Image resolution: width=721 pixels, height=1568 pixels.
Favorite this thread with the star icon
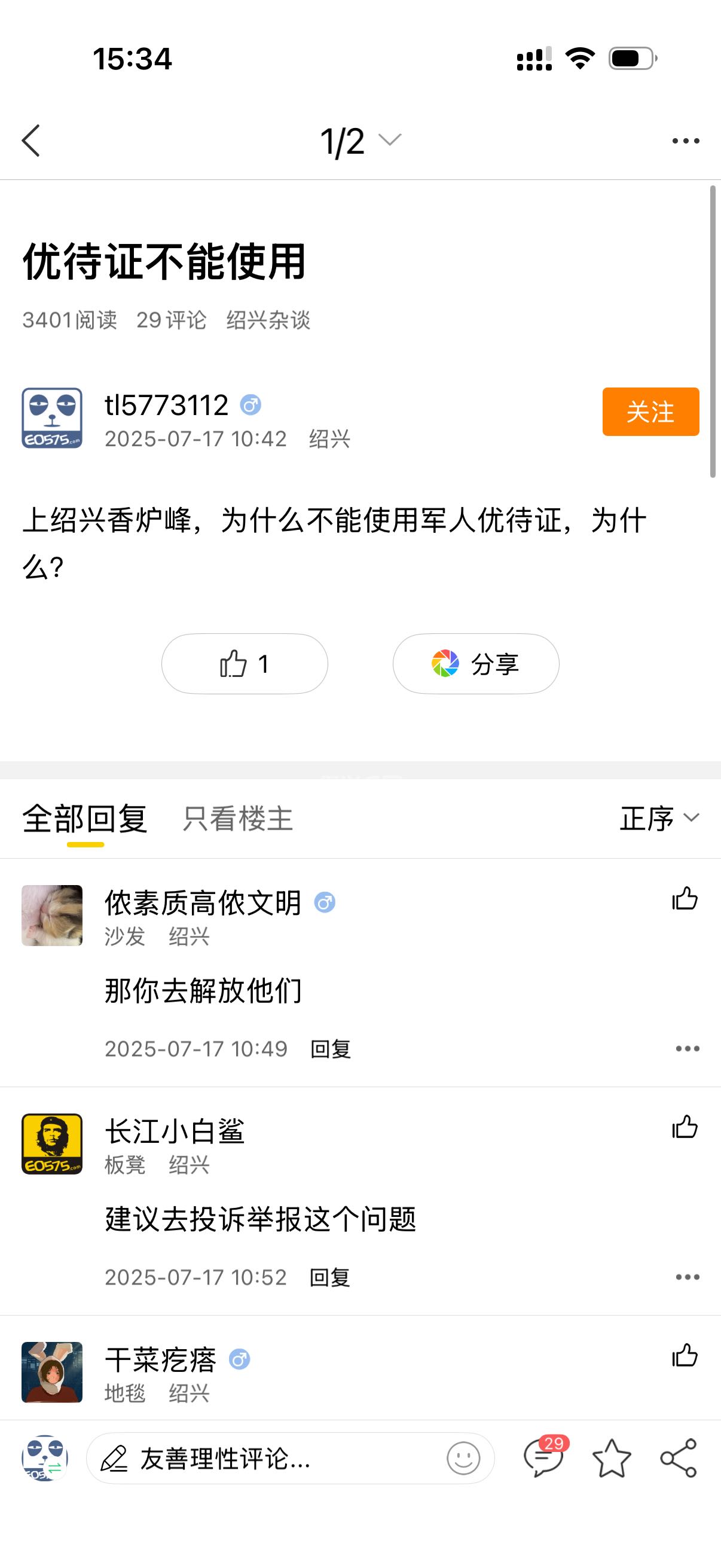tap(611, 1459)
